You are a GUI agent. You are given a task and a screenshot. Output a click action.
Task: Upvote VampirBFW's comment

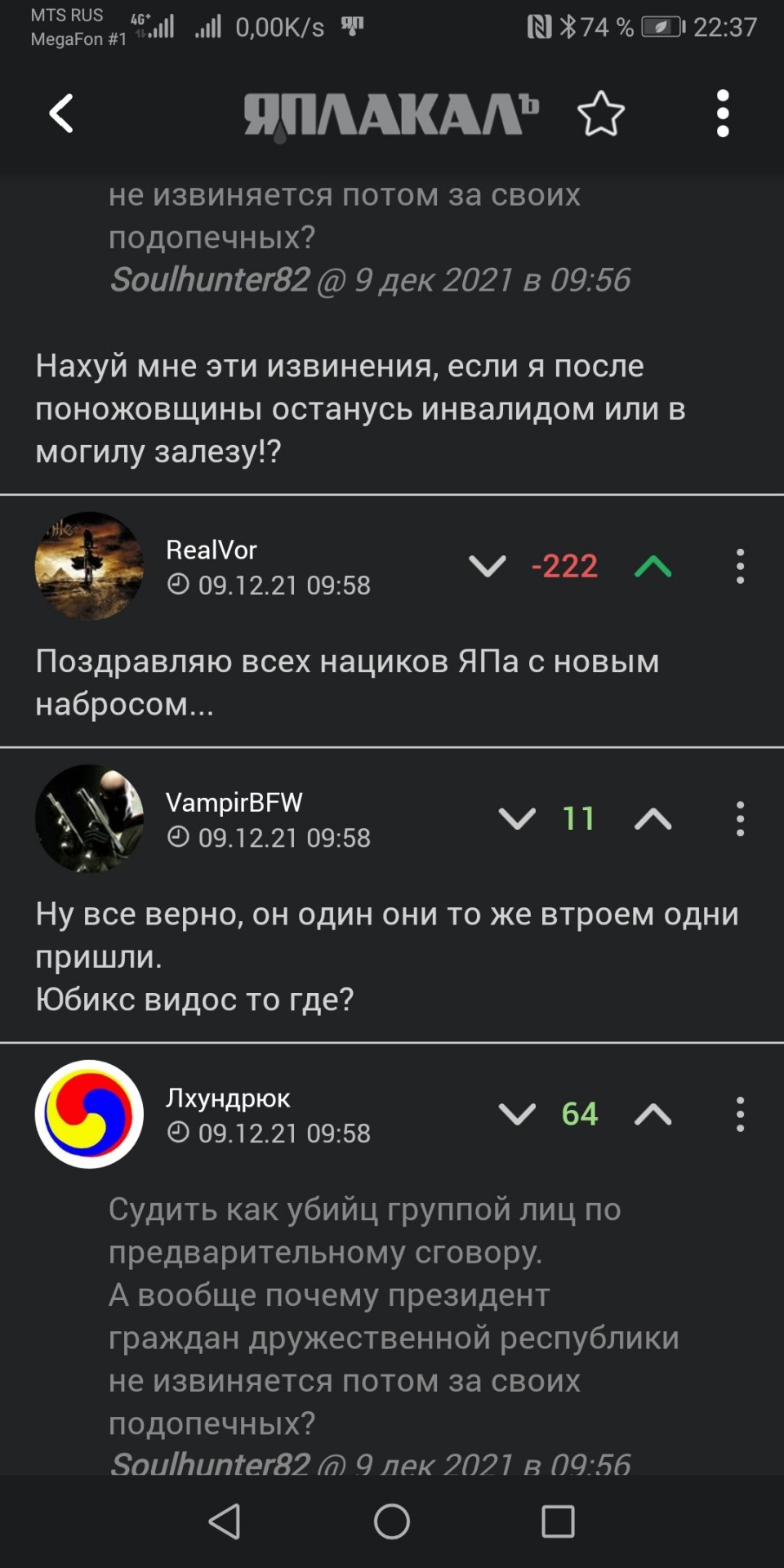pos(653,818)
